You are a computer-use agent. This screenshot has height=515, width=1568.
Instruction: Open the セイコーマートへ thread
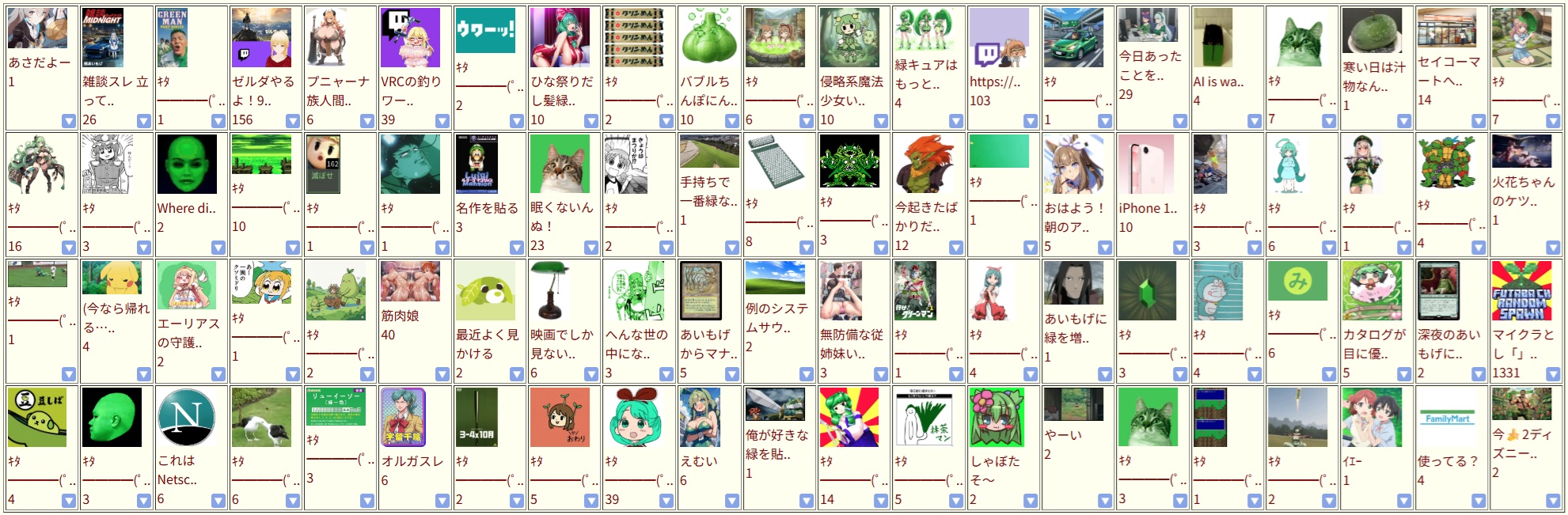click(x=1447, y=28)
